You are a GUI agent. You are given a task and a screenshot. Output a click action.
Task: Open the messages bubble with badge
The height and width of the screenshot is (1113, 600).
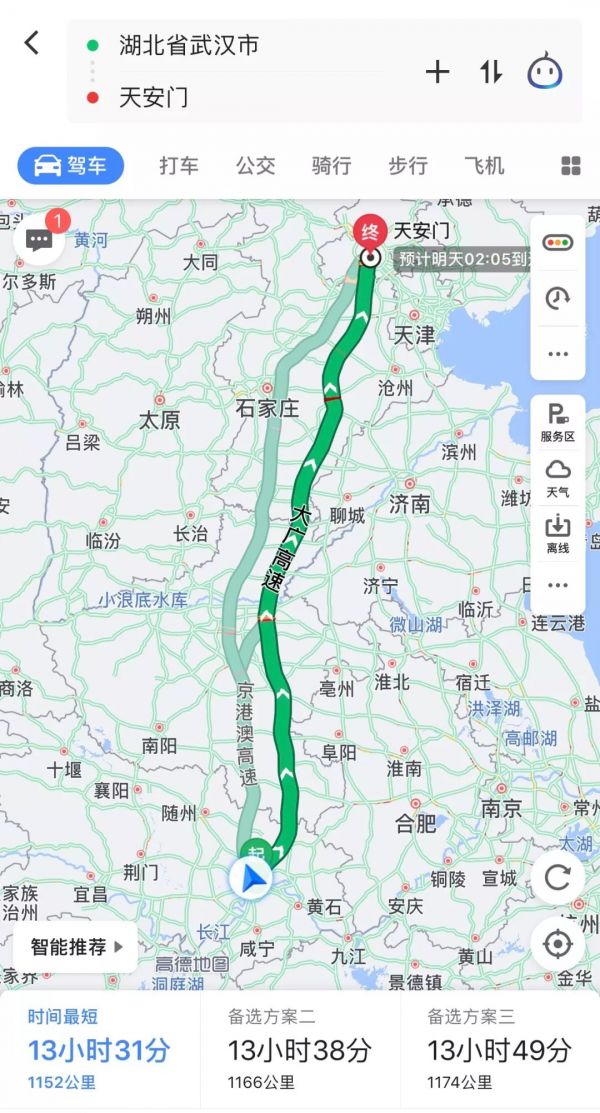(40, 240)
